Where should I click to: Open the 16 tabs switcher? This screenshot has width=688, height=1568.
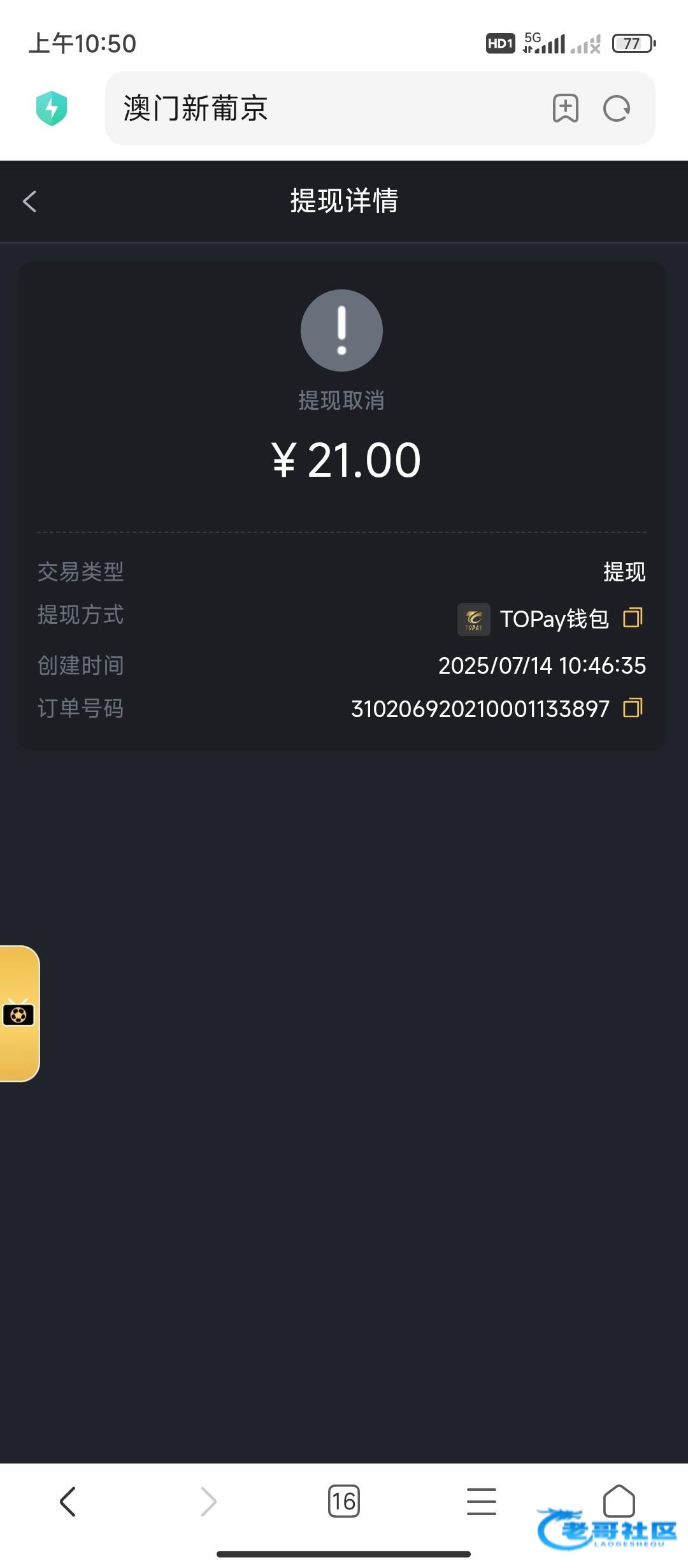[x=344, y=1501]
